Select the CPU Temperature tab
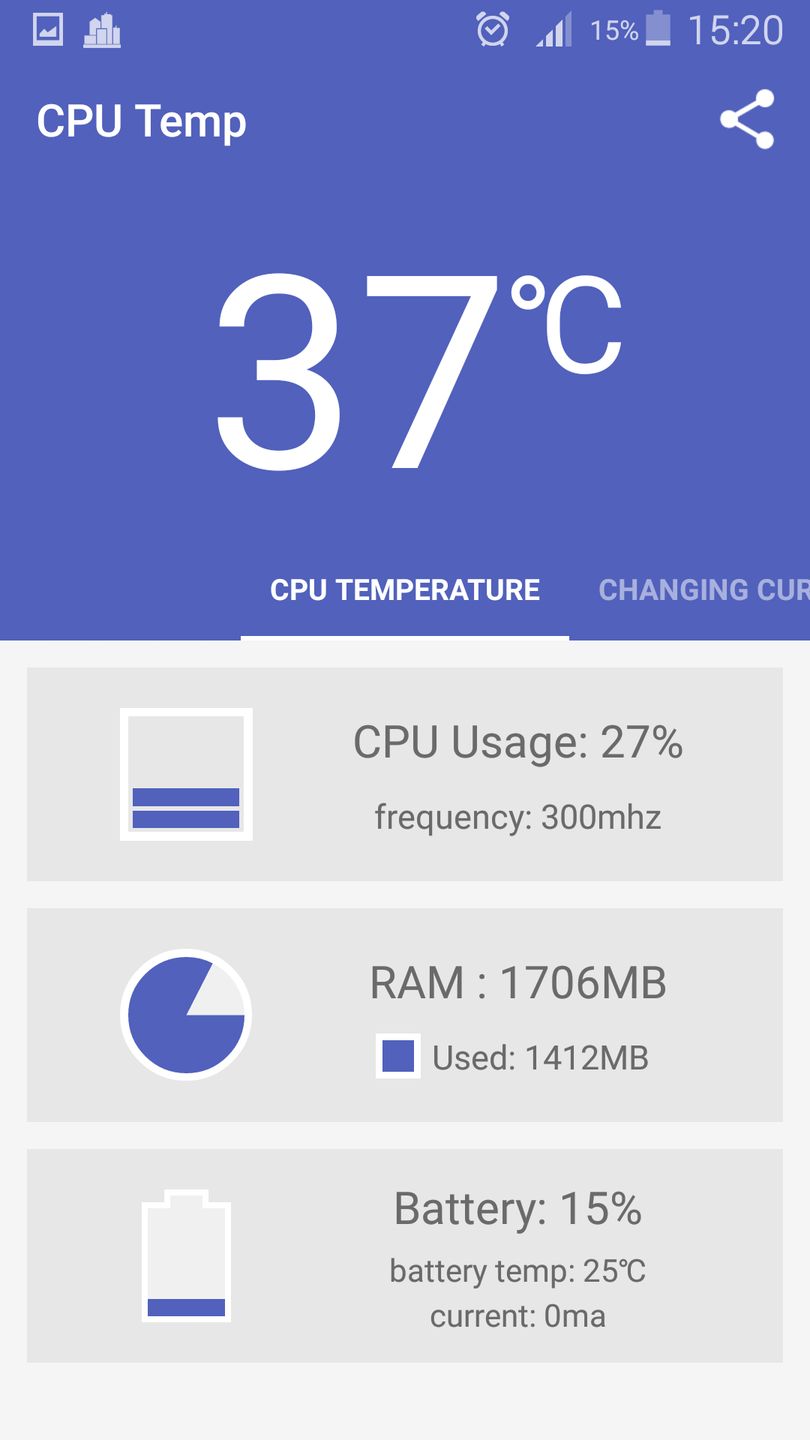The width and height of the screenshot is (810, 1440). [405, 590]
